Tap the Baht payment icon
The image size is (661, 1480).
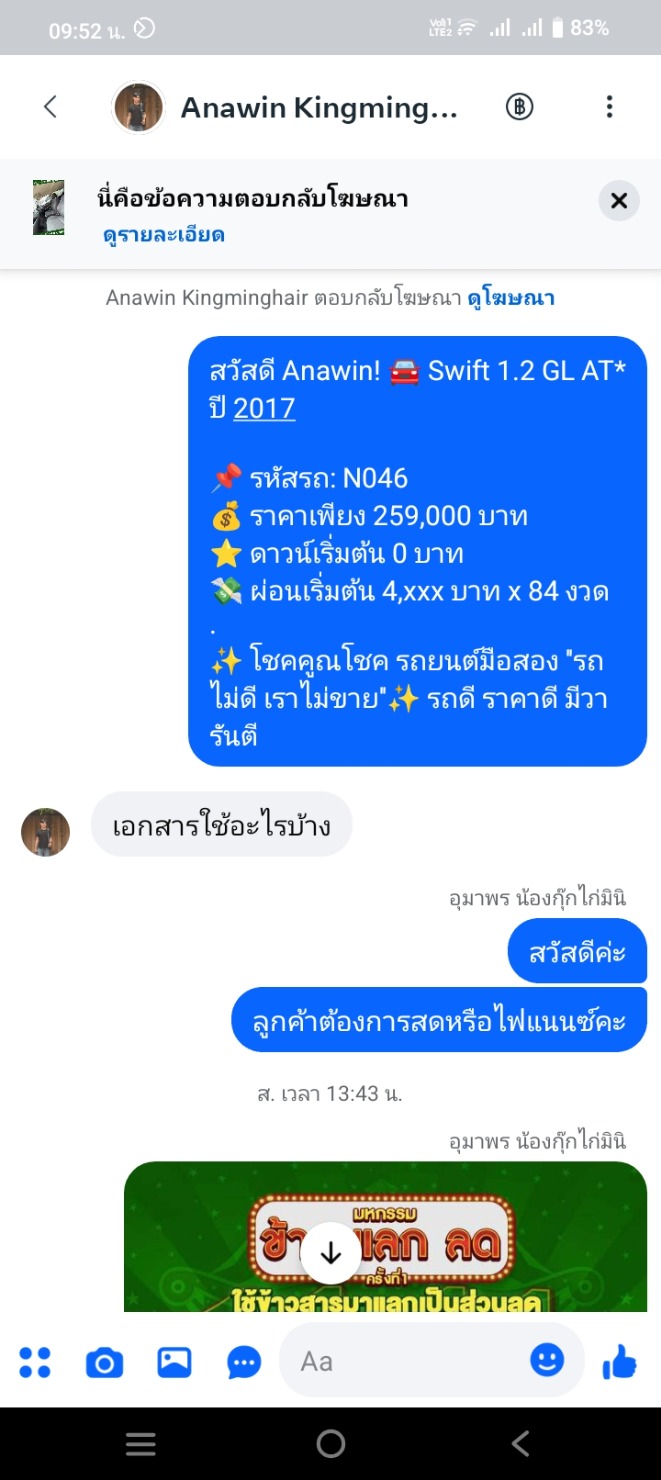click(x=519, y=107)
